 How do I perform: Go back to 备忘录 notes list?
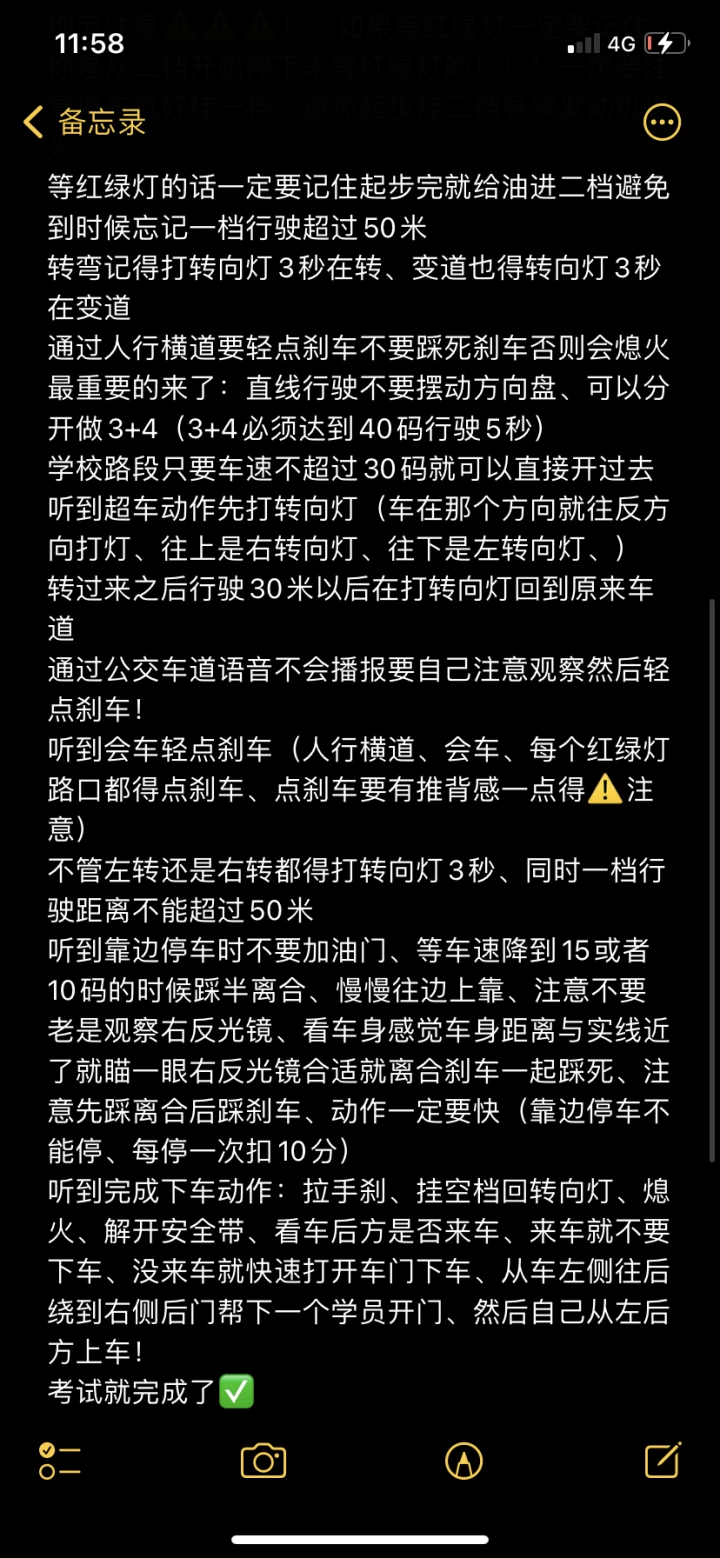point(85,123)
